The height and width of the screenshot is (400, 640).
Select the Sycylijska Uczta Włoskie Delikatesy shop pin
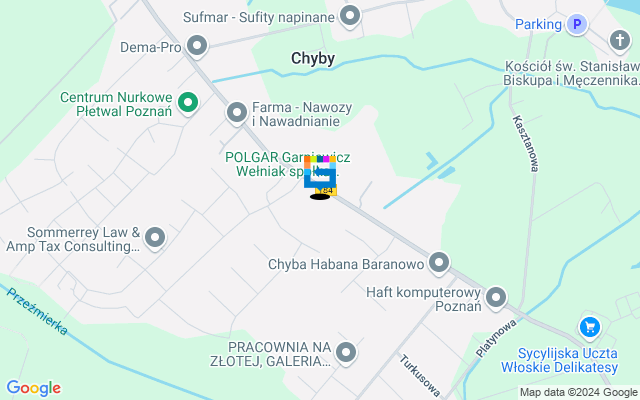point(590,327)
